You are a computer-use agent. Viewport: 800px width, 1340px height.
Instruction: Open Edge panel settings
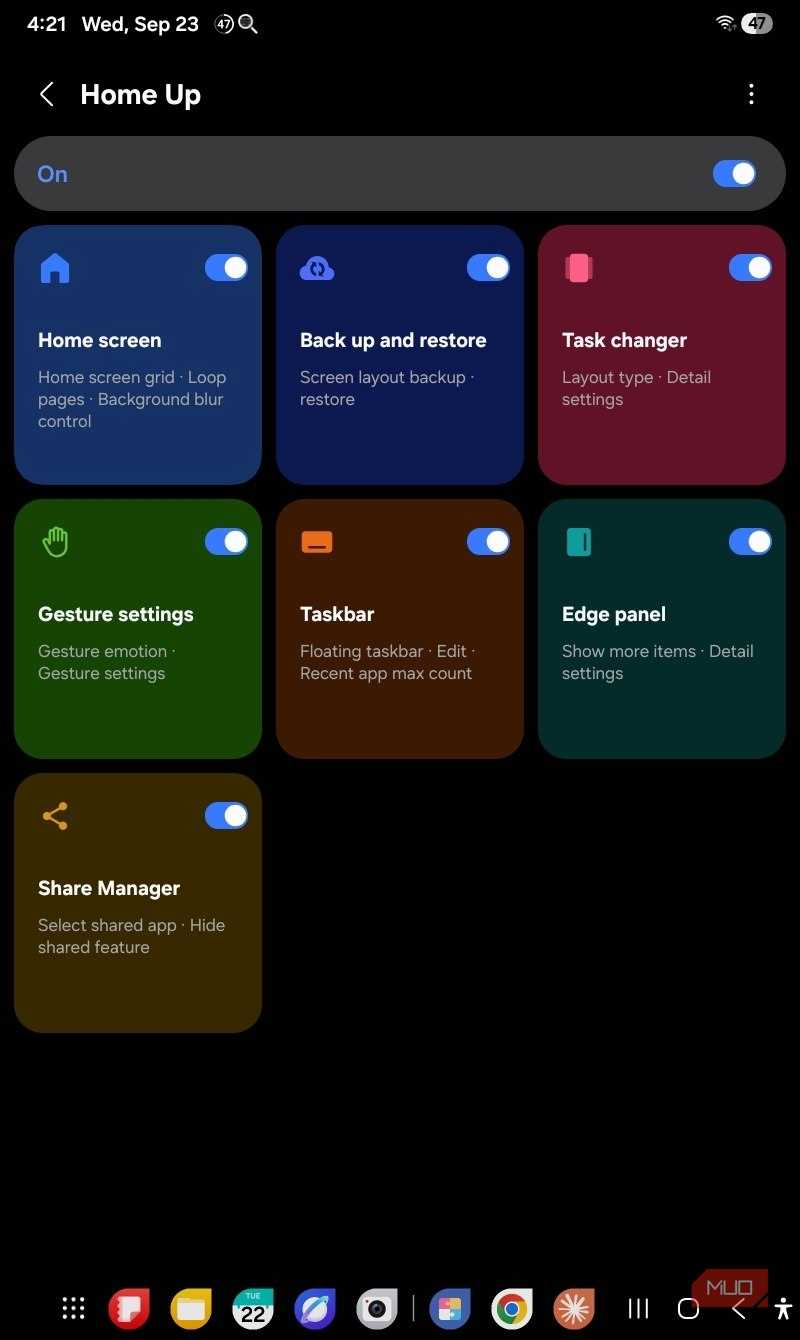662,629
